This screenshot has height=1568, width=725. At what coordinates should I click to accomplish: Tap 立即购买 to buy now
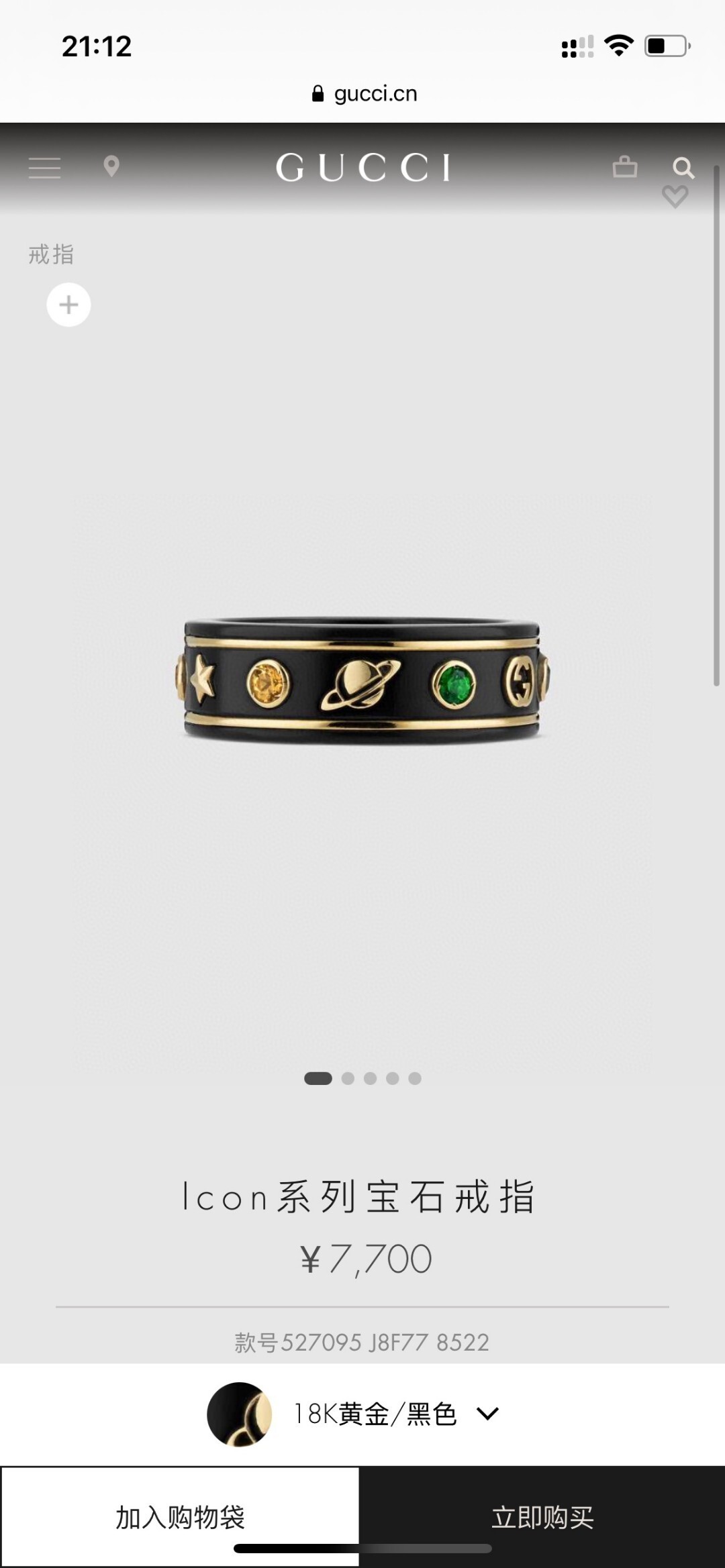[542, 1516]
